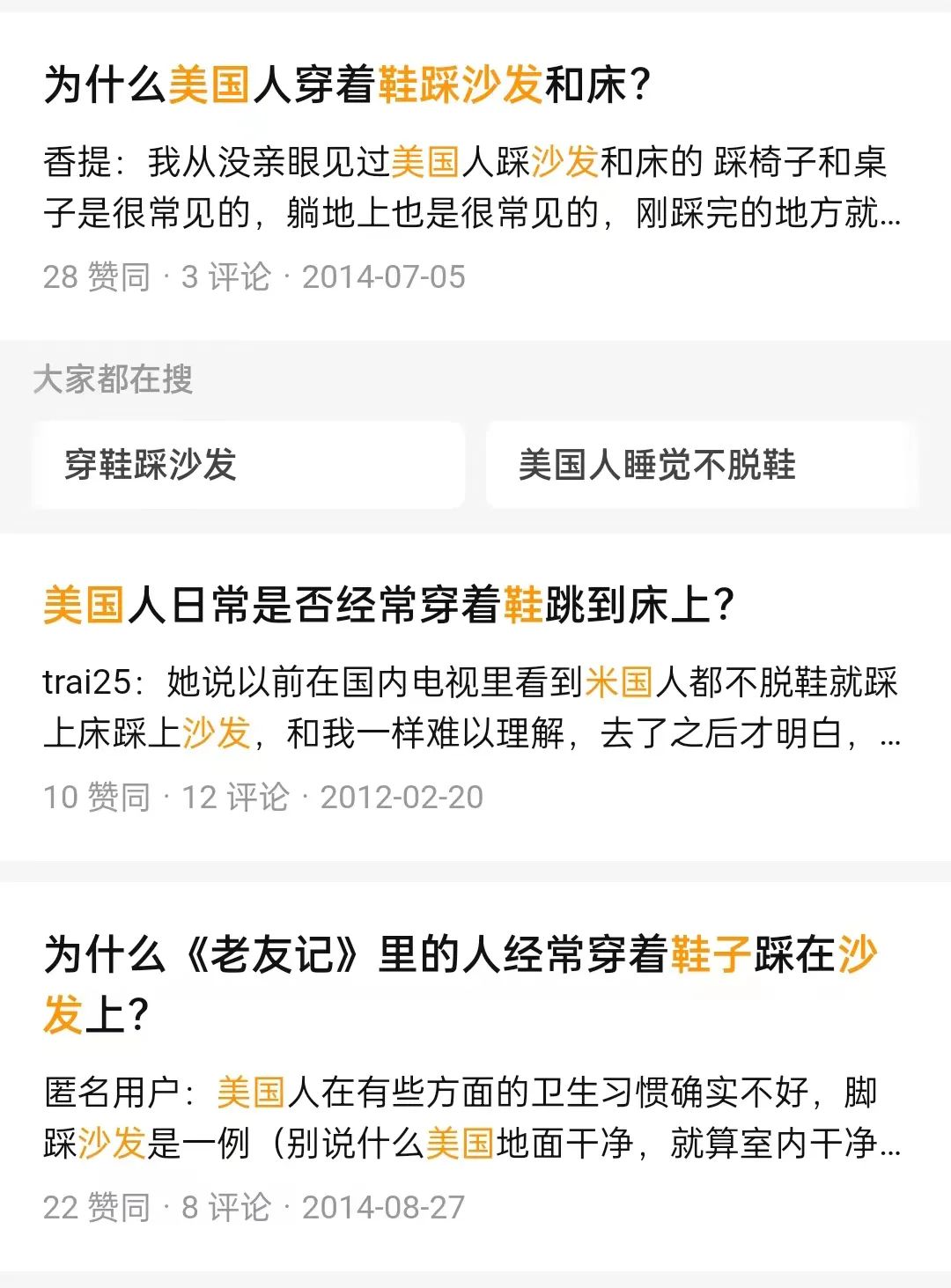Open result 为什么美国人穿着鞋踩沙发和床
This screenshot has width=951, height=1288.
tap(348, 85)
